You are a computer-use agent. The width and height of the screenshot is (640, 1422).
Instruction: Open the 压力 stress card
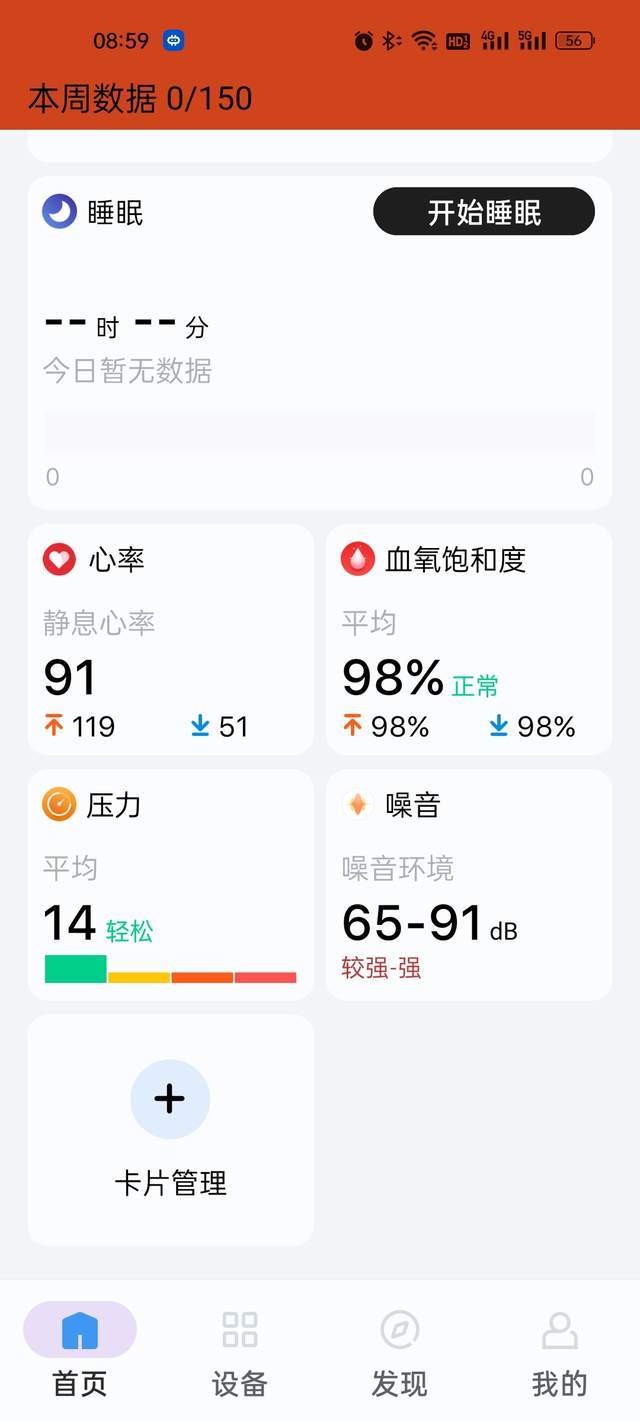(x=170, y=885)
